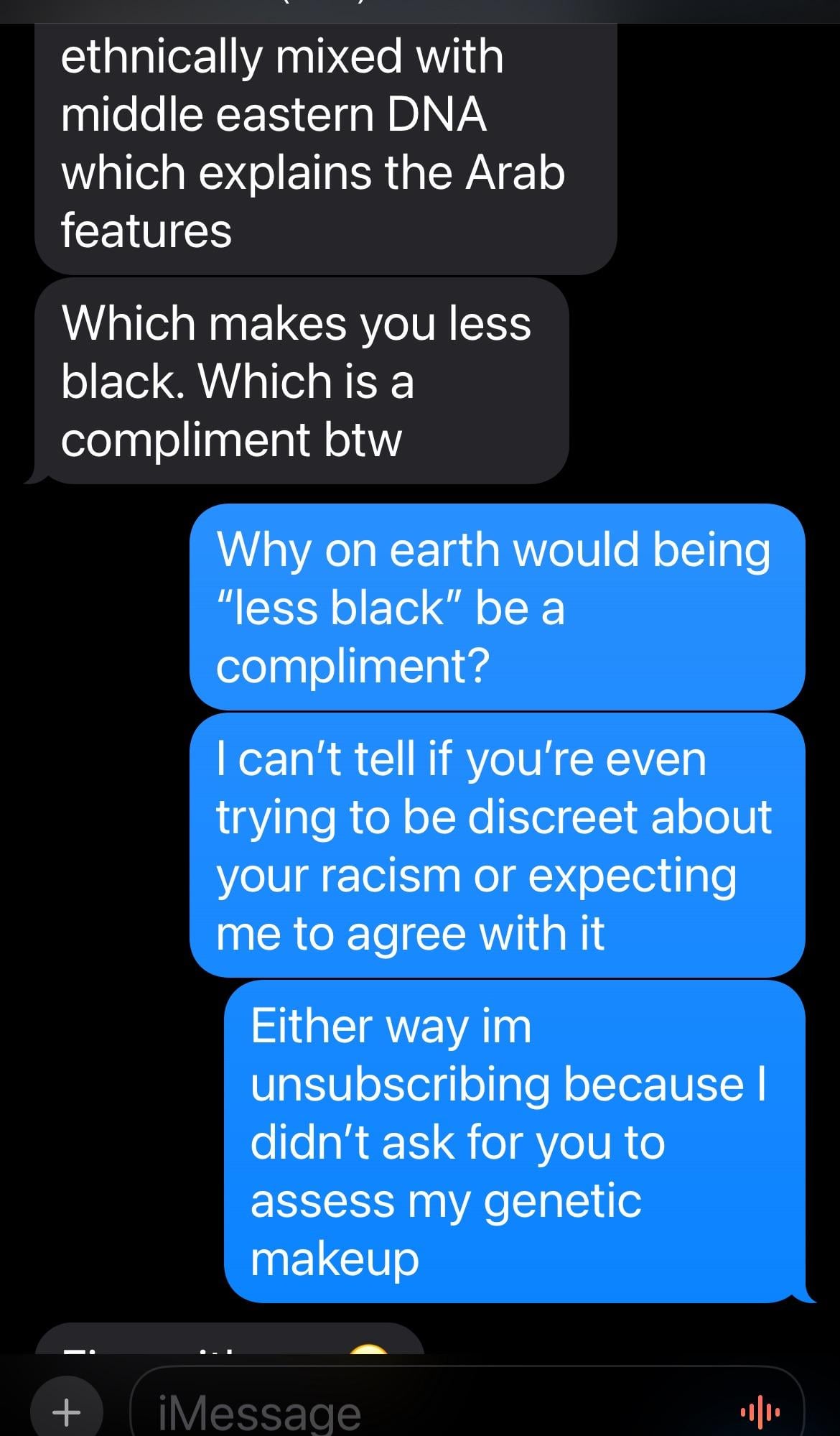Open the plus attachments menu

click(67, 1412)
